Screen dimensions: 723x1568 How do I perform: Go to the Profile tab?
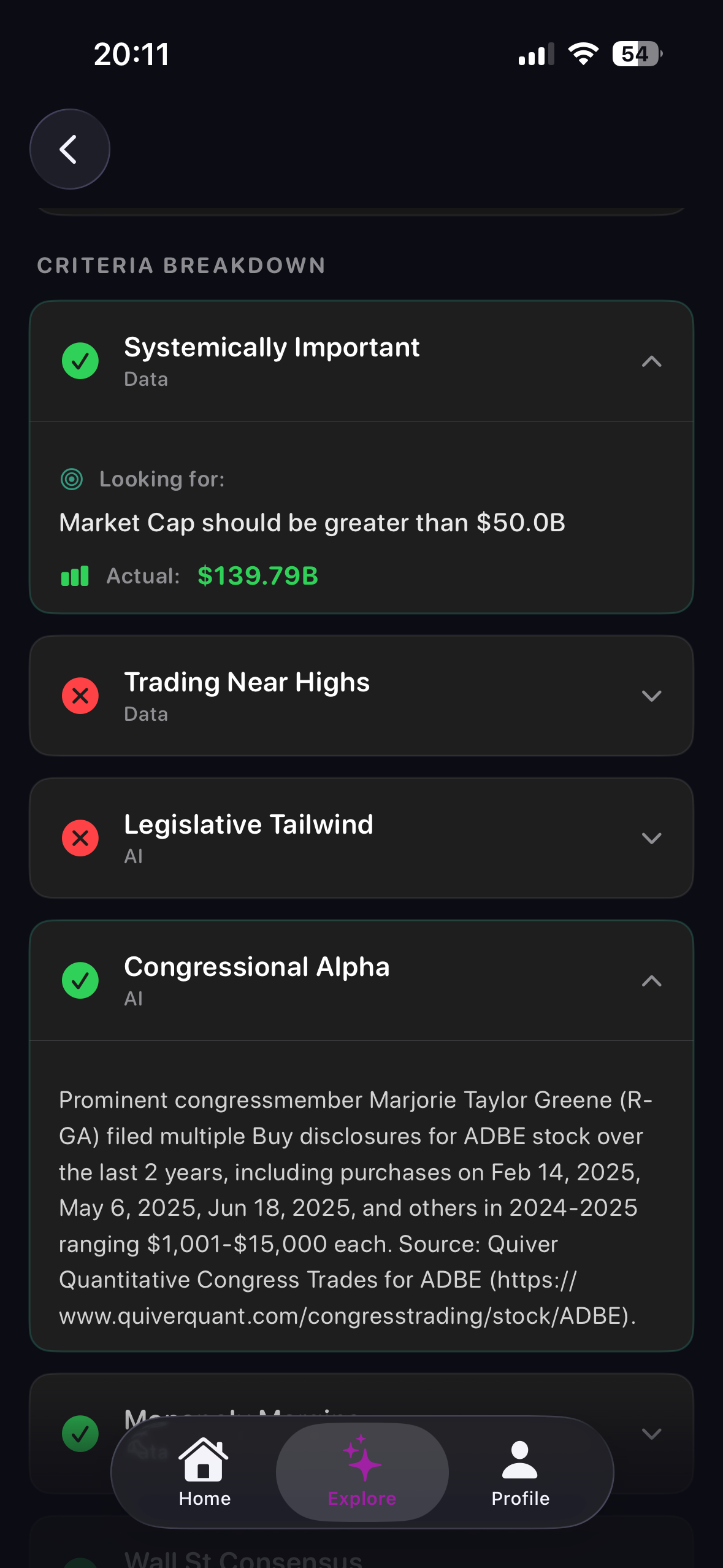pyautogui.click(x=520, y=1472)
